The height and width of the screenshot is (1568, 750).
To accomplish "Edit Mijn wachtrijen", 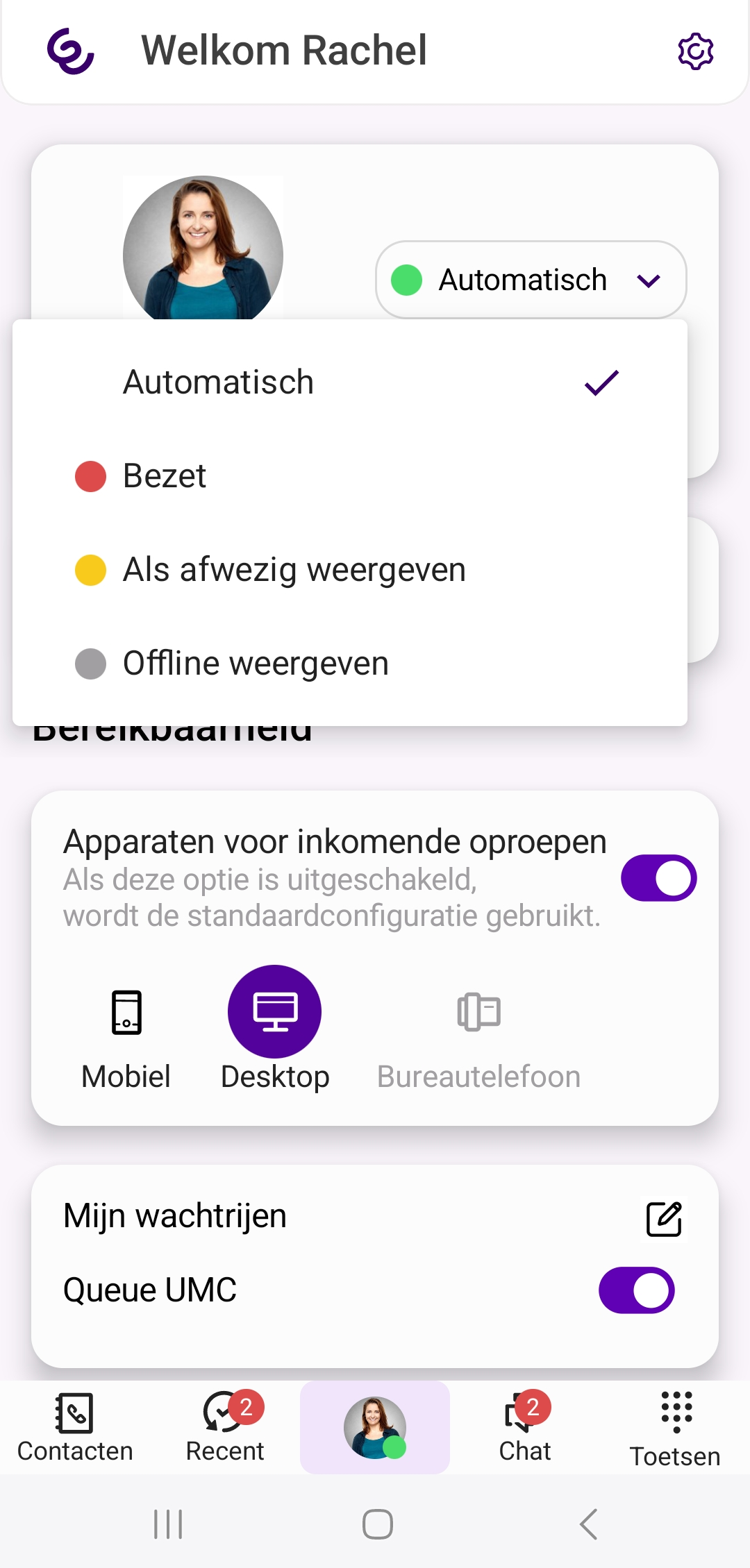I will coord(664,1219).
